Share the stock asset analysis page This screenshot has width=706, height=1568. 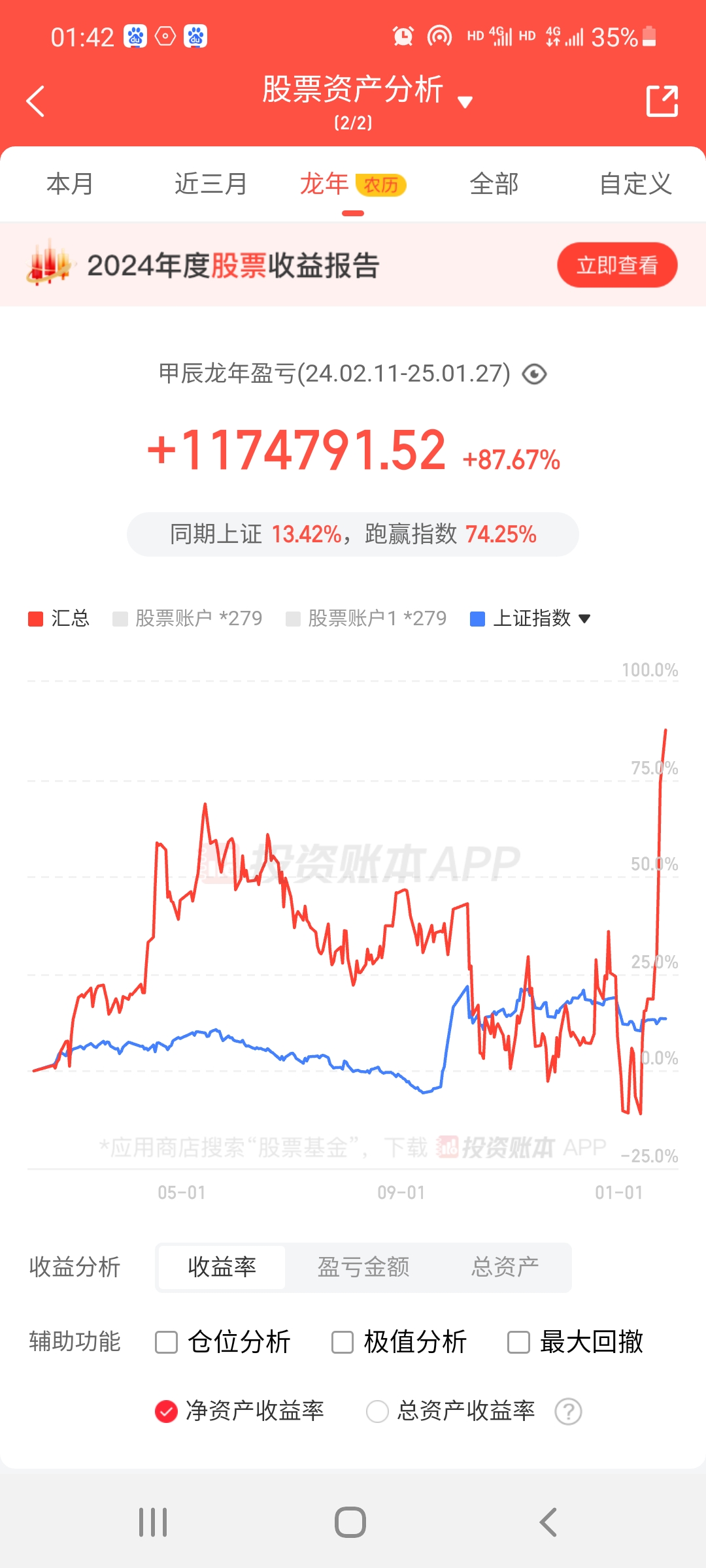662,101
